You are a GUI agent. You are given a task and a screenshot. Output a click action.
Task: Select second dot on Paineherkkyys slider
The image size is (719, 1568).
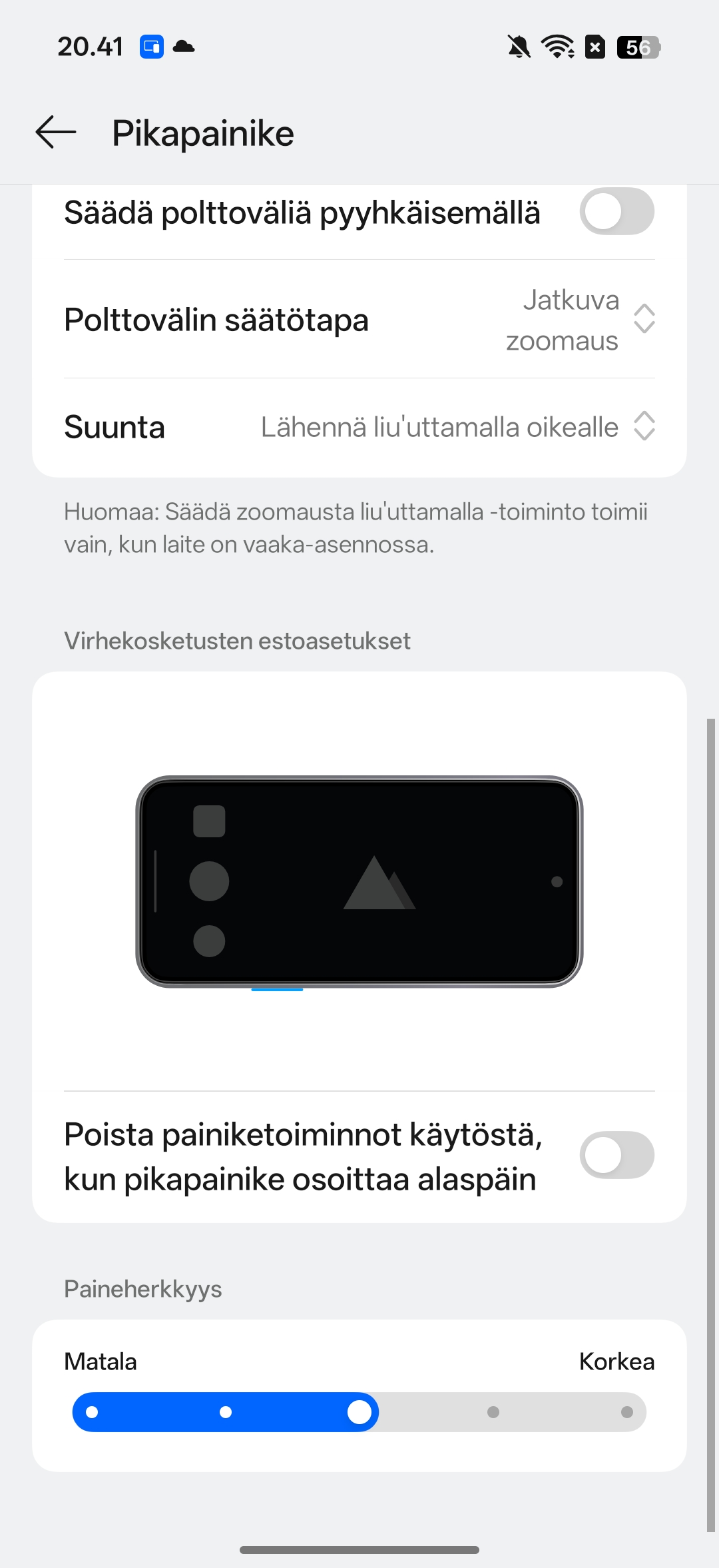(x=226, y=1412)
